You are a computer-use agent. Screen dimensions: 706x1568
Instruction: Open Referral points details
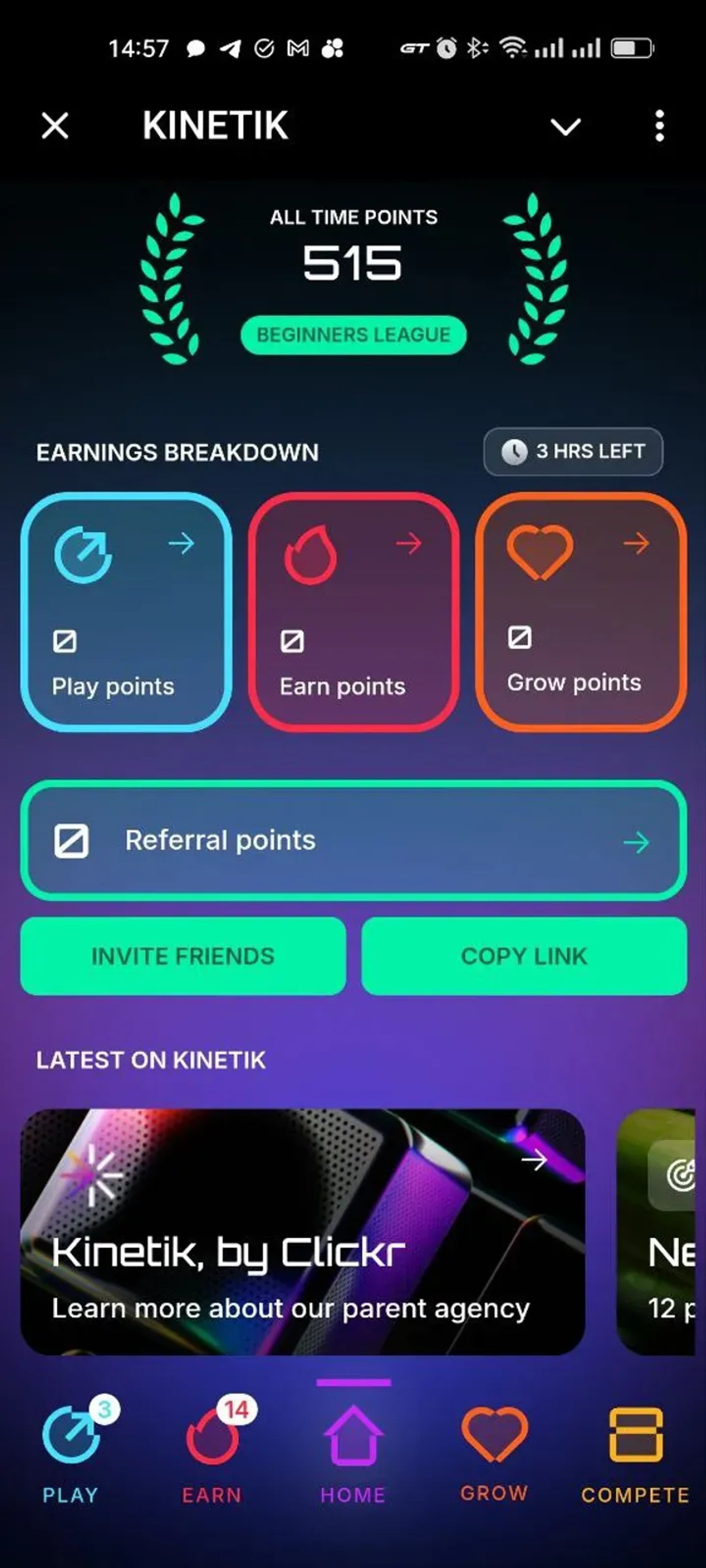(x=353, y=840)
